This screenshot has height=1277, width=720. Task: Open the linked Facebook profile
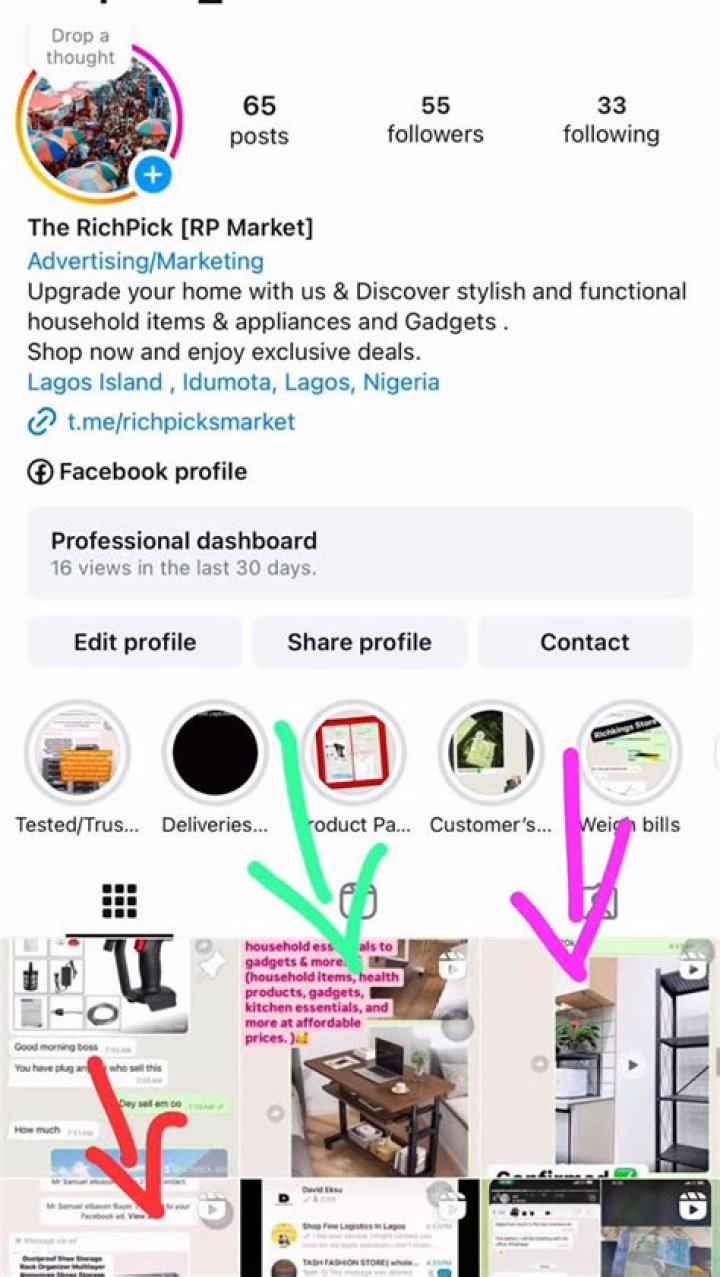coord(152,472)
